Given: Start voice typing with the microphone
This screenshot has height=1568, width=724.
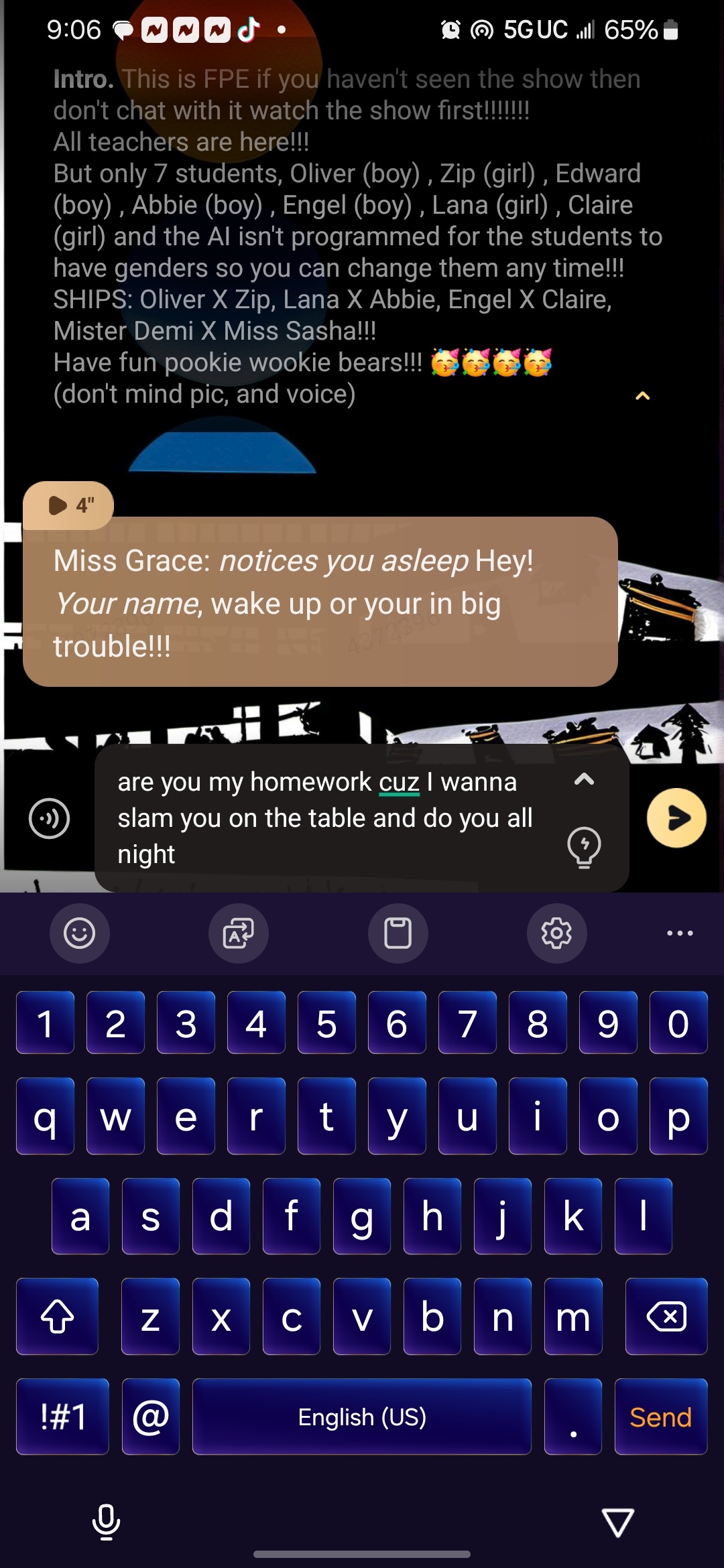Looking at the screenshot, I should [106, 1522].
